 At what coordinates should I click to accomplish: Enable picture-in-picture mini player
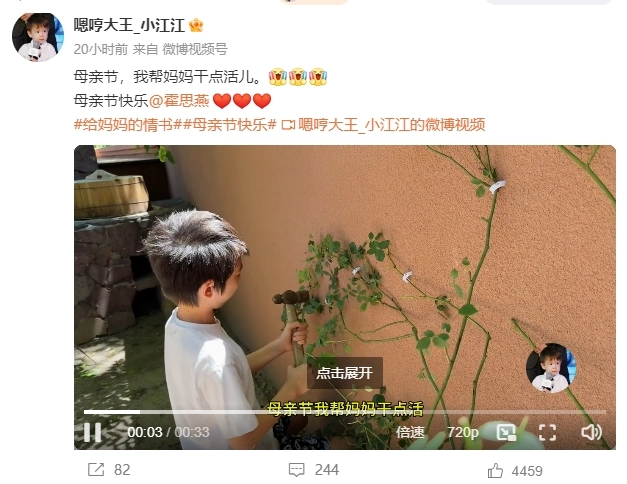click(507, 432)
